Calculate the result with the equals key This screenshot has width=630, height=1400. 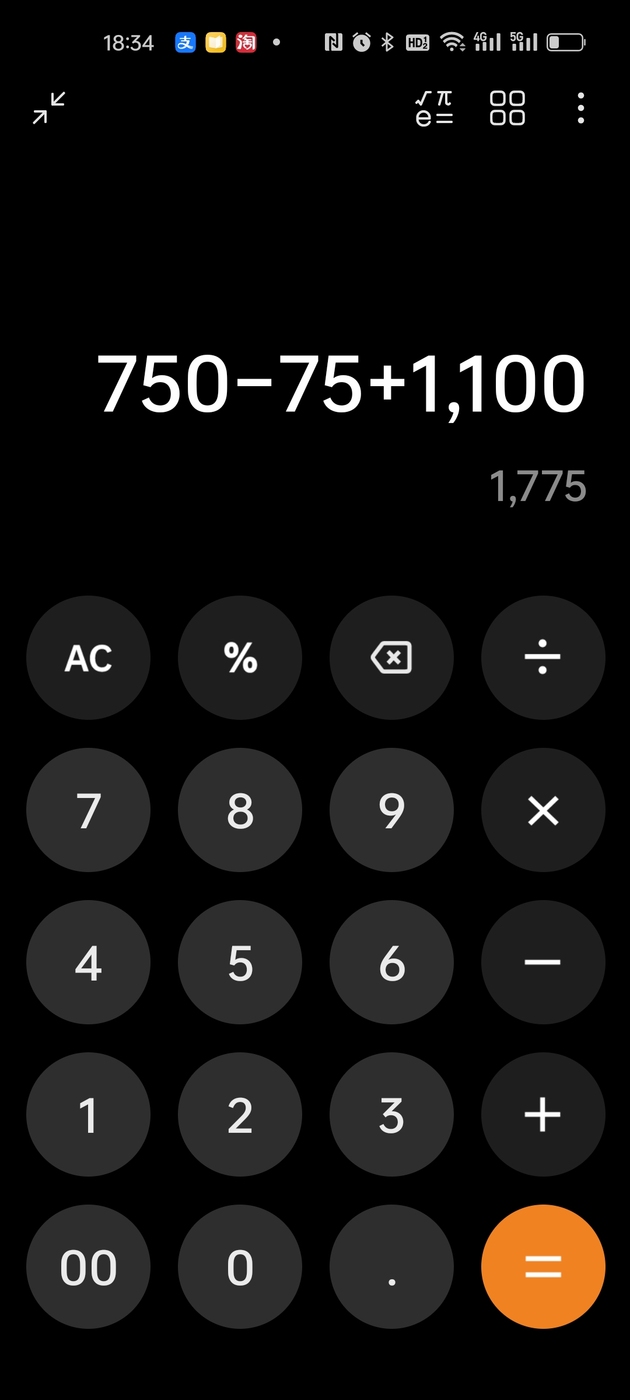[x=543, y=1267]
